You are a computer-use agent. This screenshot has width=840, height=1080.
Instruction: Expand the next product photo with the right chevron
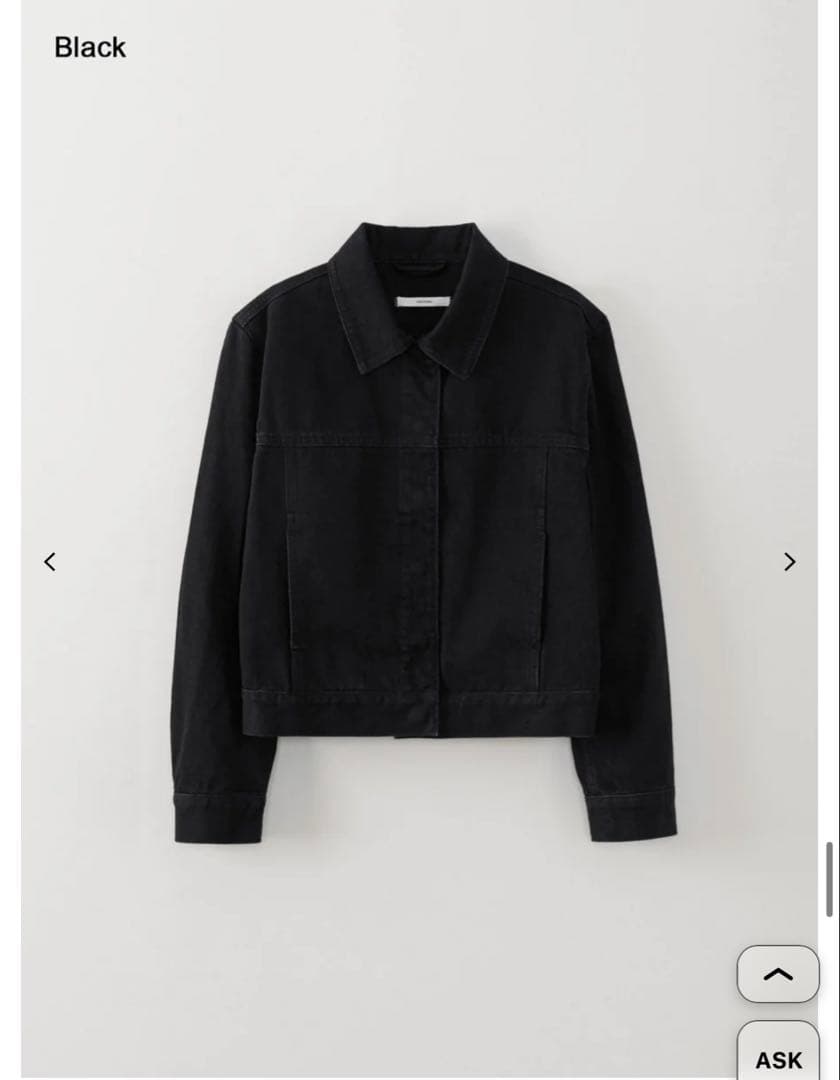pyautogui.click(x=789, y=562)
